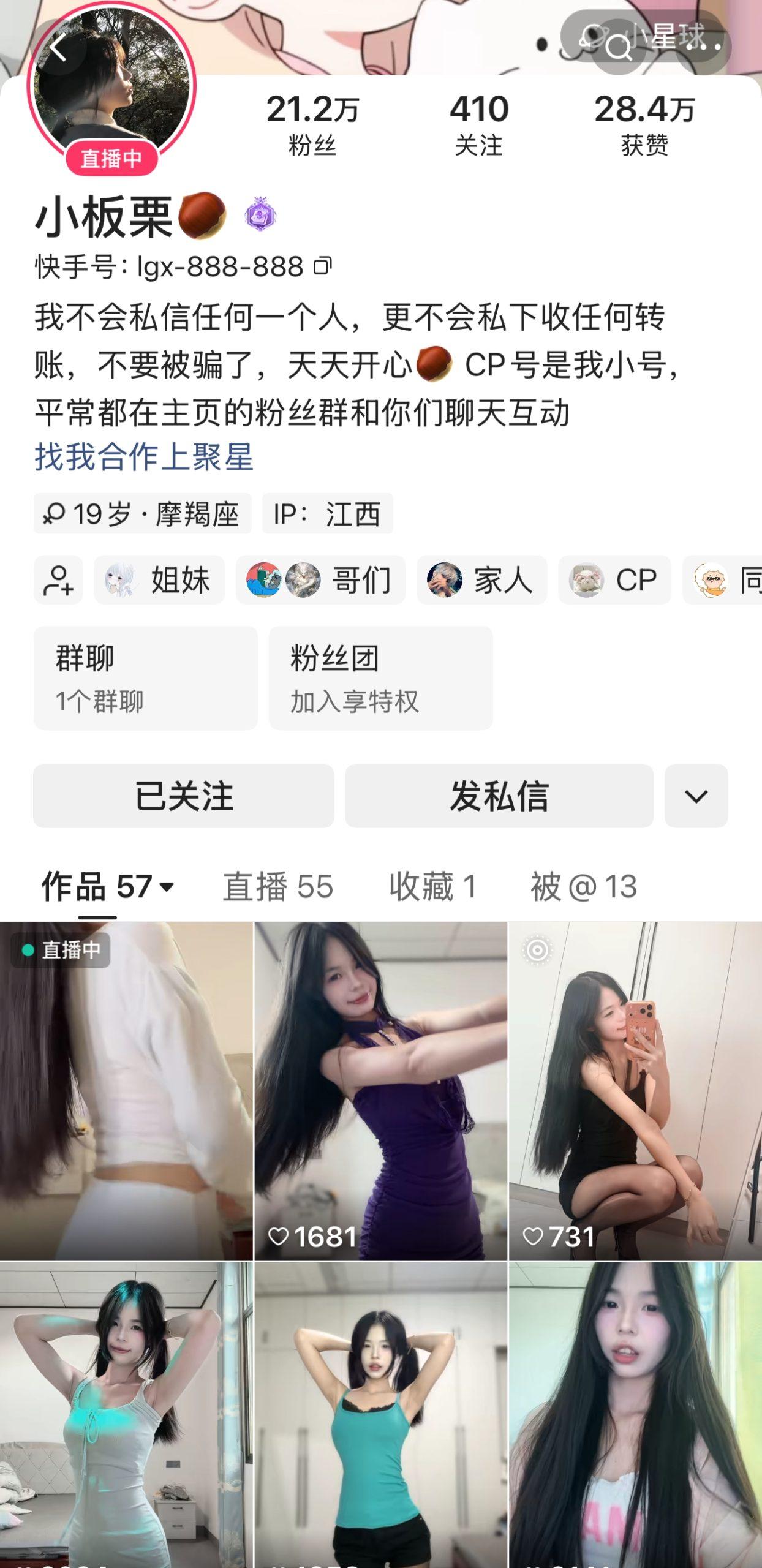
Task: Open the 粉丝团 card
Action: (x=380, y=678)
